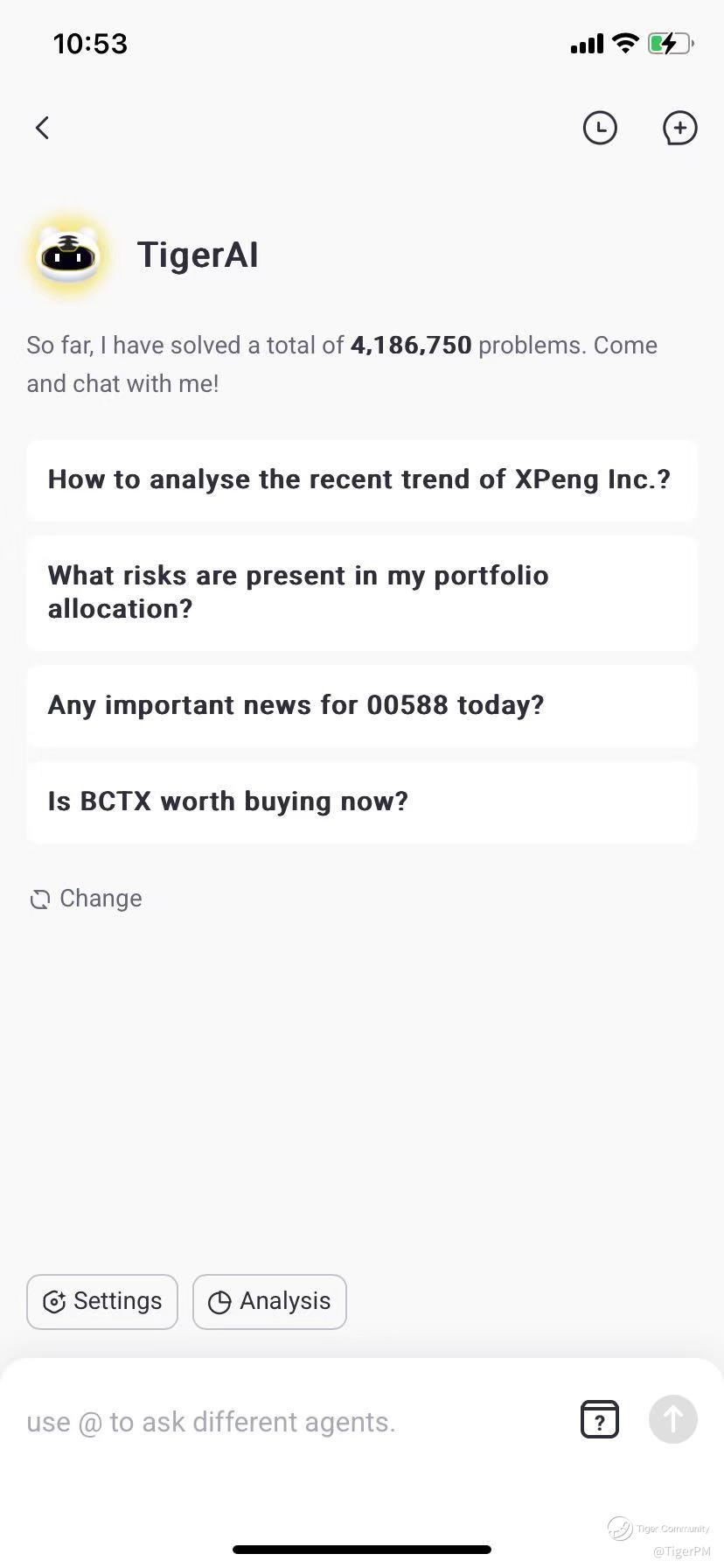
Task: Ask about important news for 00588
Action: click(x=361, y=705)
